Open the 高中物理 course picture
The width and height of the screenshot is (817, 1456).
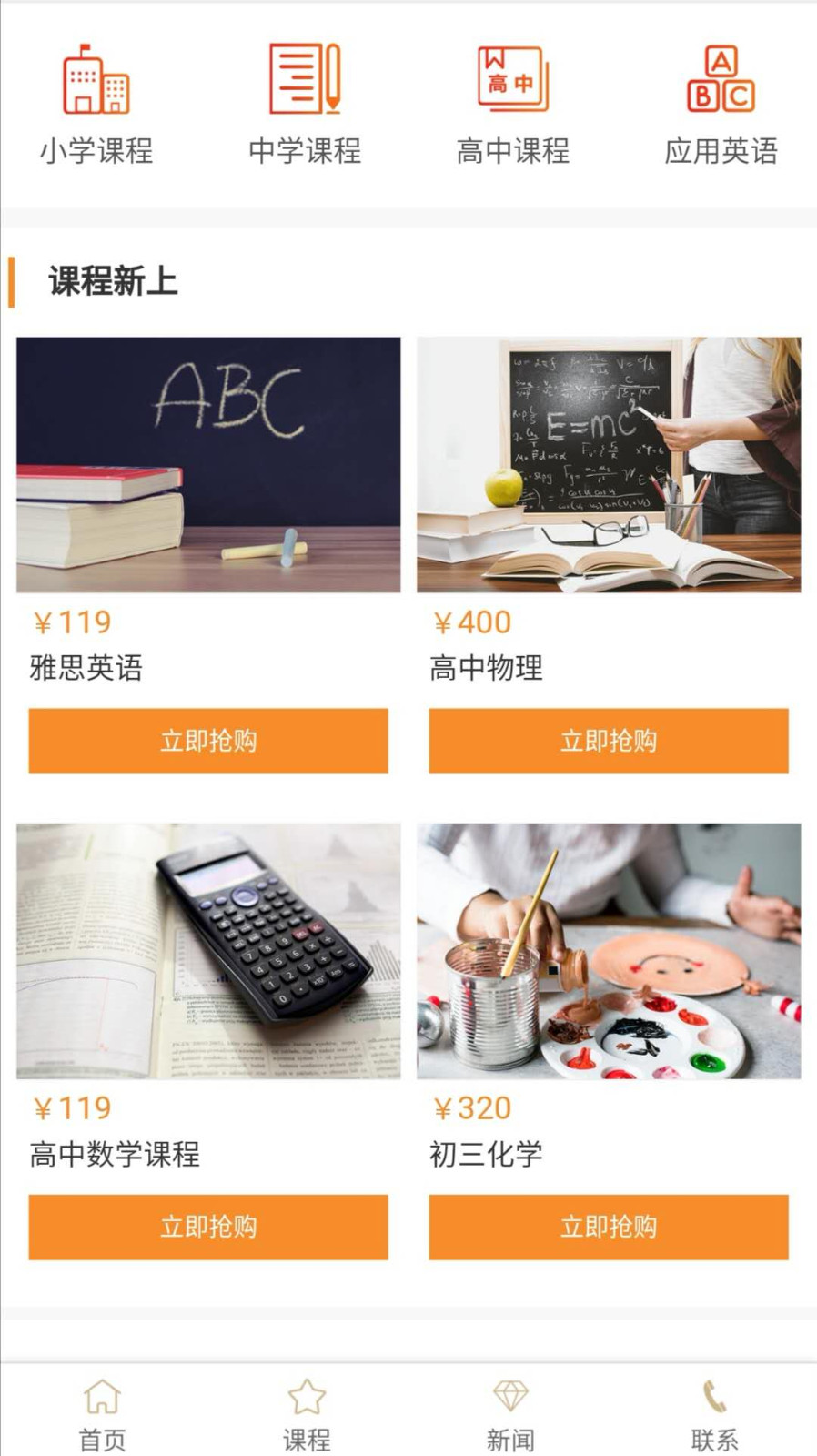[x=609, y=464]
